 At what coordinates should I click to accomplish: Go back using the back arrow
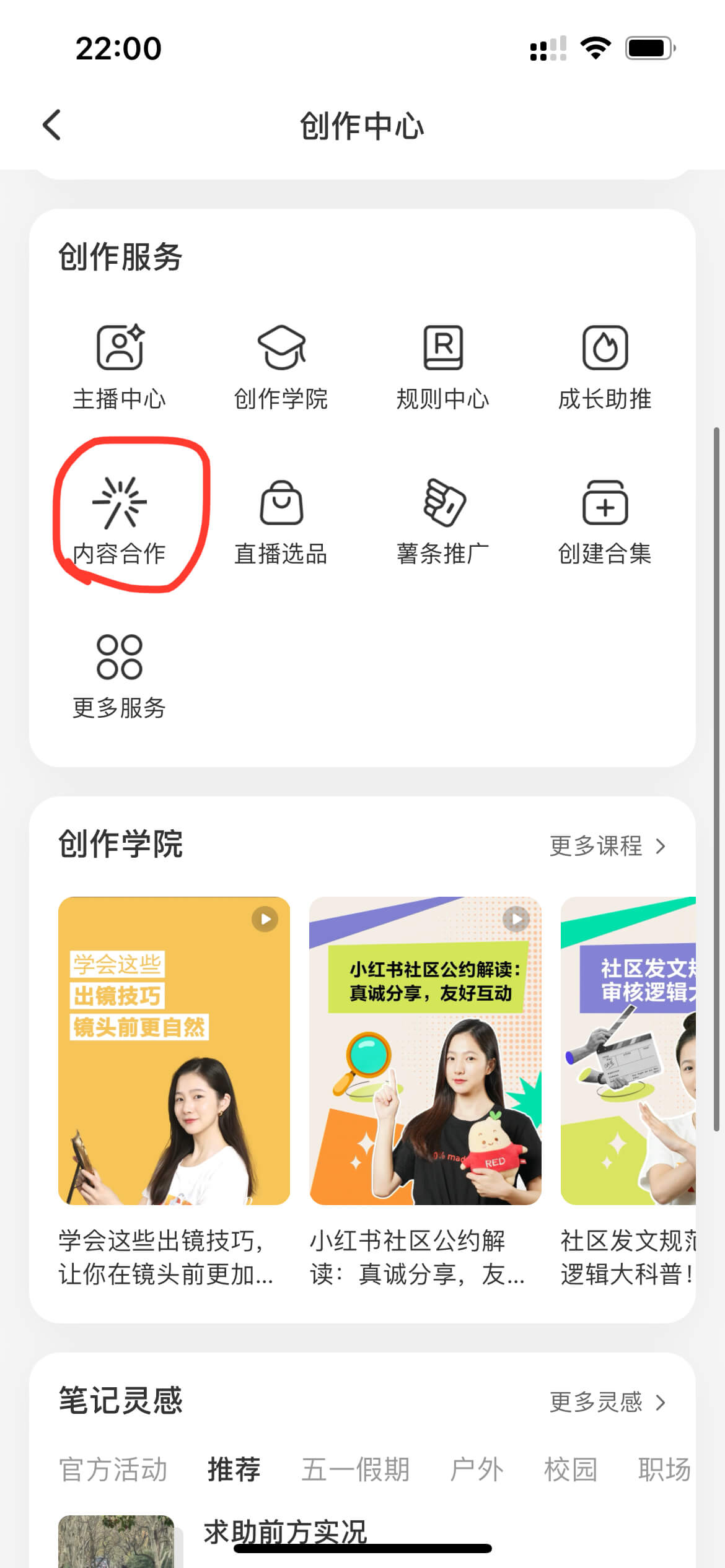(52, 125)
